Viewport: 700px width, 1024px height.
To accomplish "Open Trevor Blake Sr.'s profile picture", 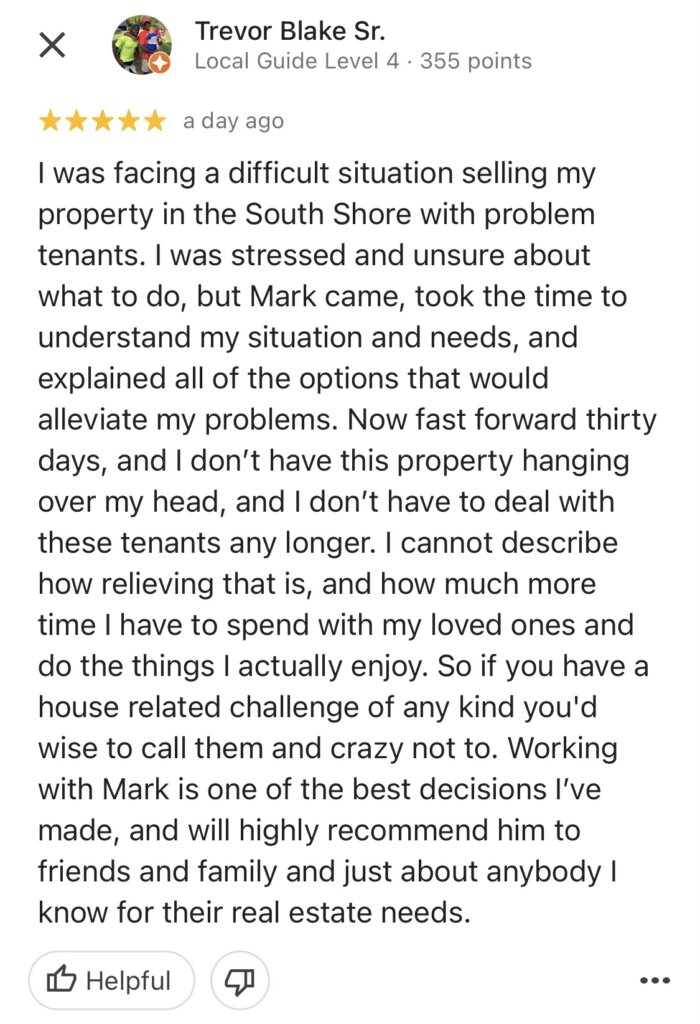I will click(142, 45).
